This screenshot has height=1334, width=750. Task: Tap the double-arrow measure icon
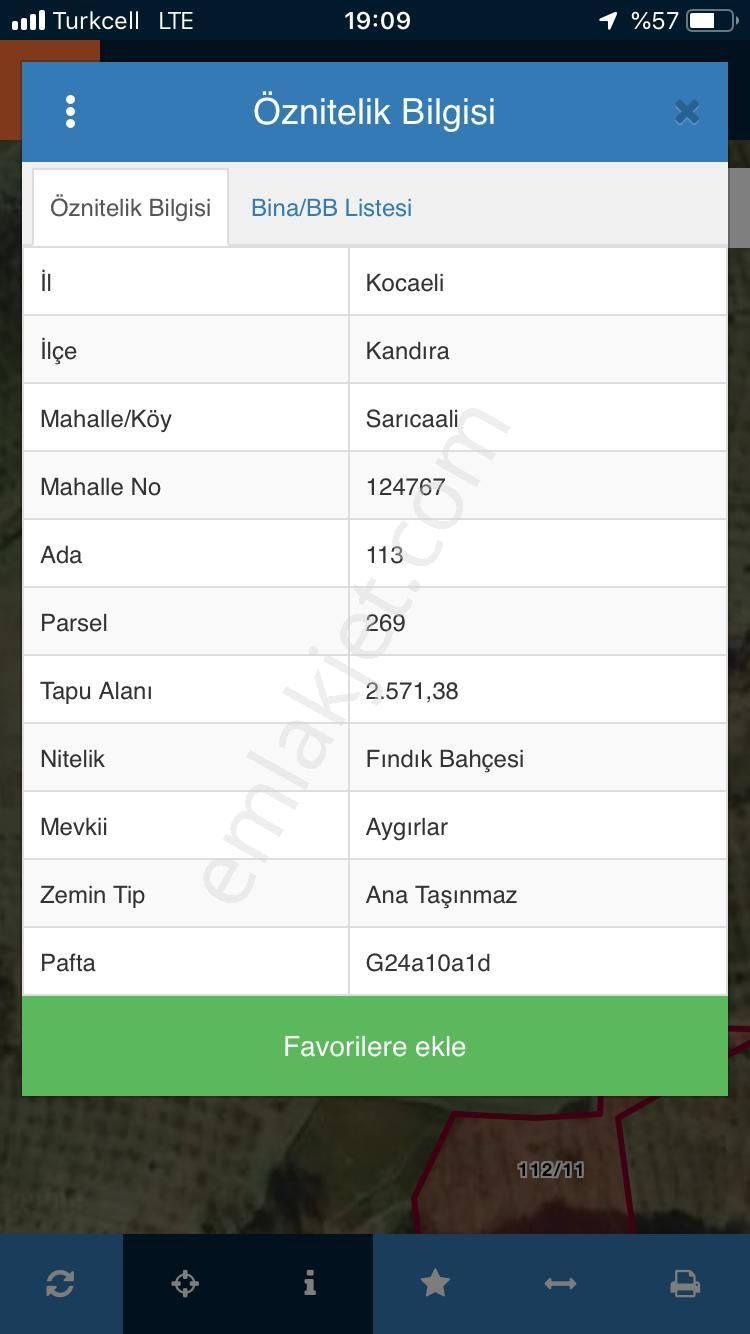(560, 1283)
